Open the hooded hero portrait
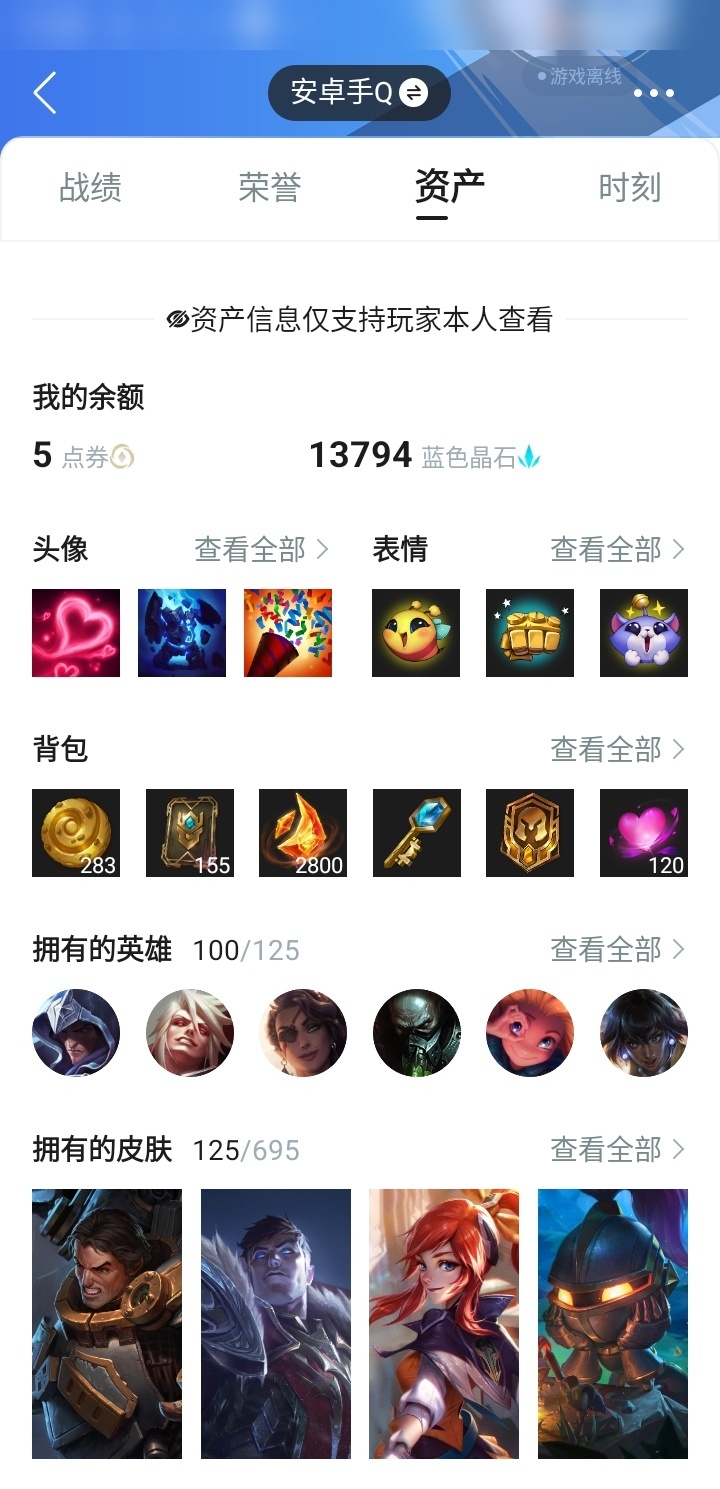Image resolution: width=720 pixels, height=1489 pixels. coord(76,1033)
